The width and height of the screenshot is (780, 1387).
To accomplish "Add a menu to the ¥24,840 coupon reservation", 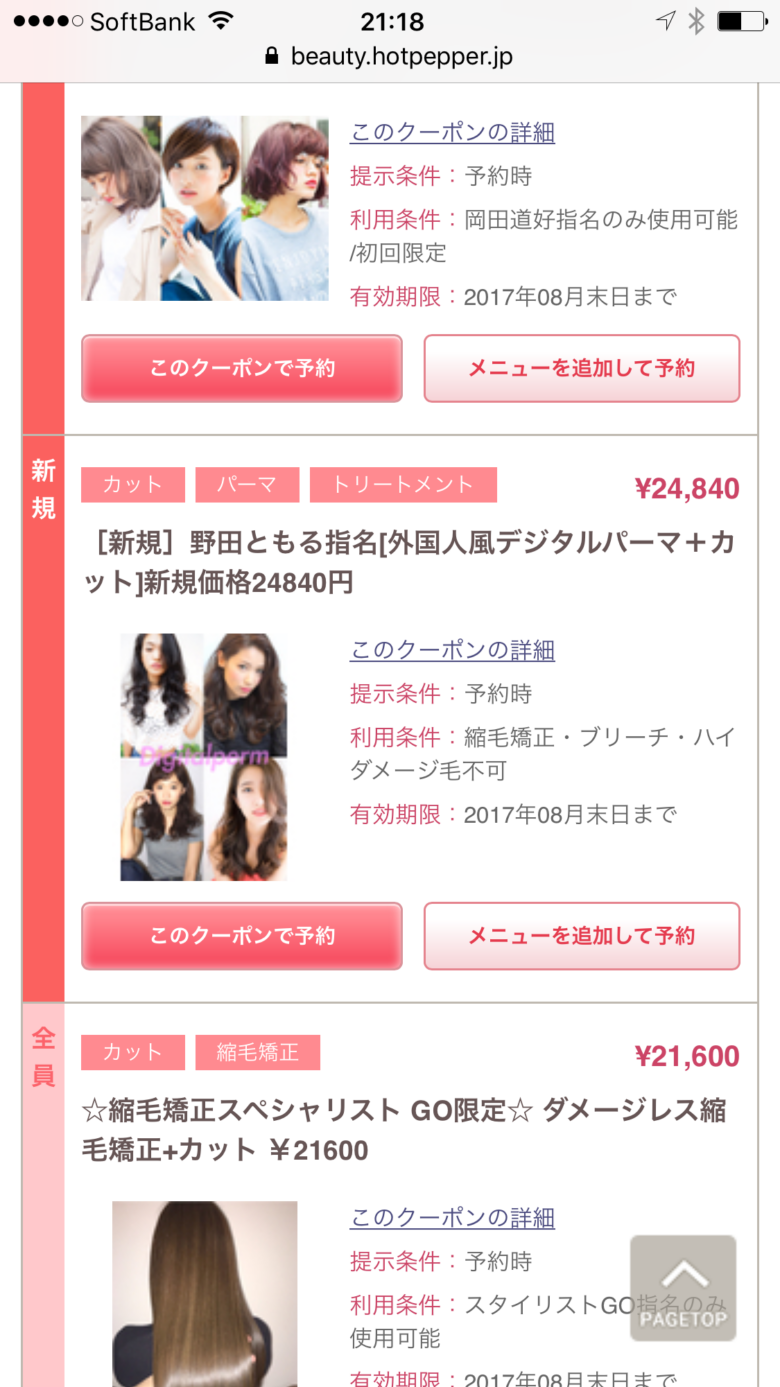I will click(x=581, y=936).
